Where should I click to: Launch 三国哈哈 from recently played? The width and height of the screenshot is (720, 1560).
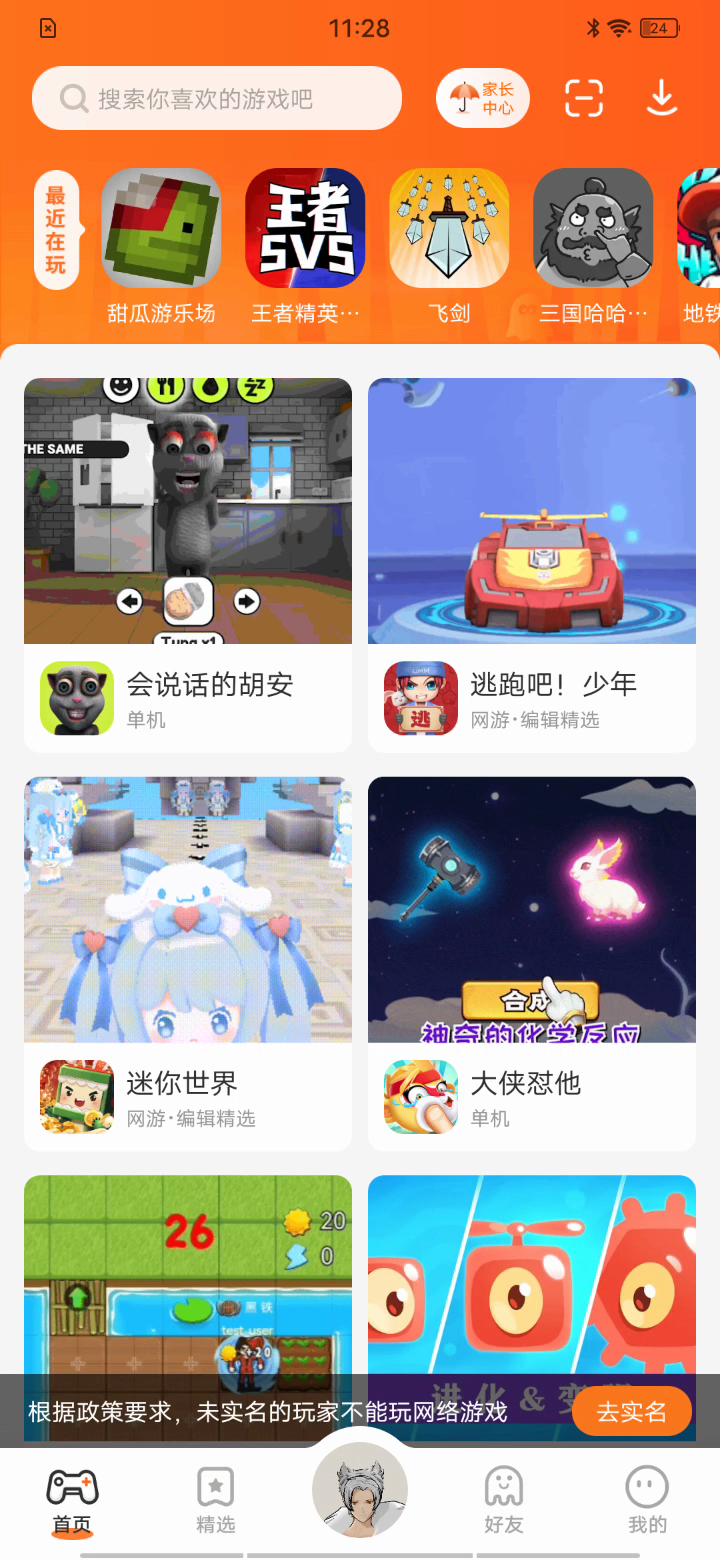coord(593,229)
